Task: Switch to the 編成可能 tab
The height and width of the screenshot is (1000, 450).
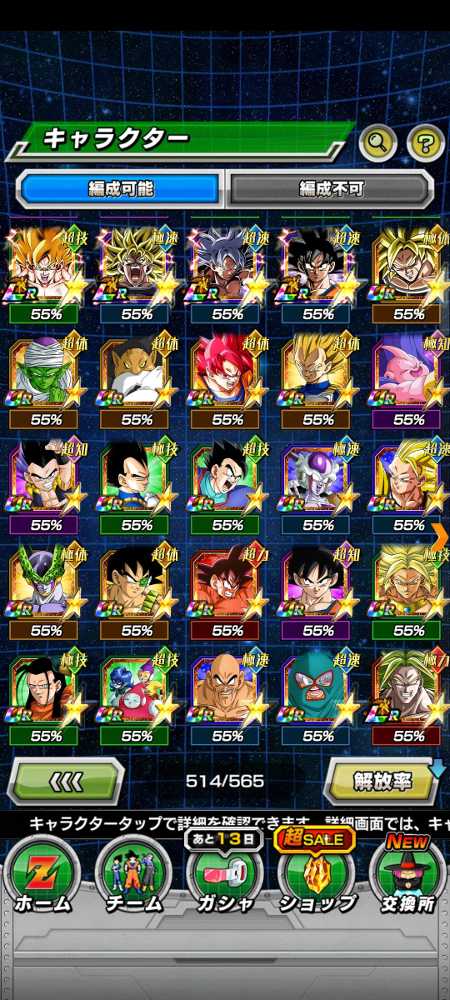Action: (120, 189)
